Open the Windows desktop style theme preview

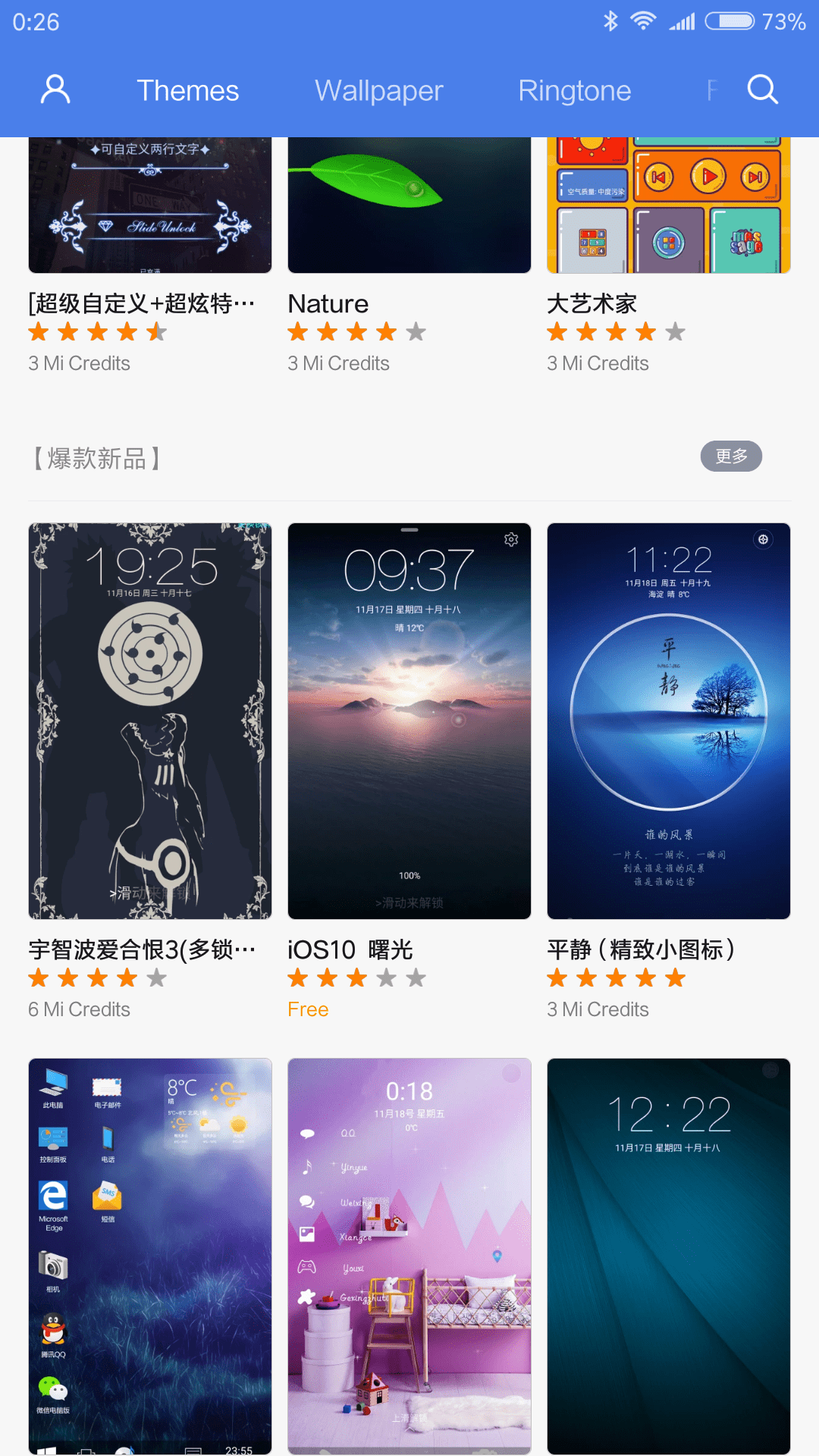click(x=150, y=1257)
